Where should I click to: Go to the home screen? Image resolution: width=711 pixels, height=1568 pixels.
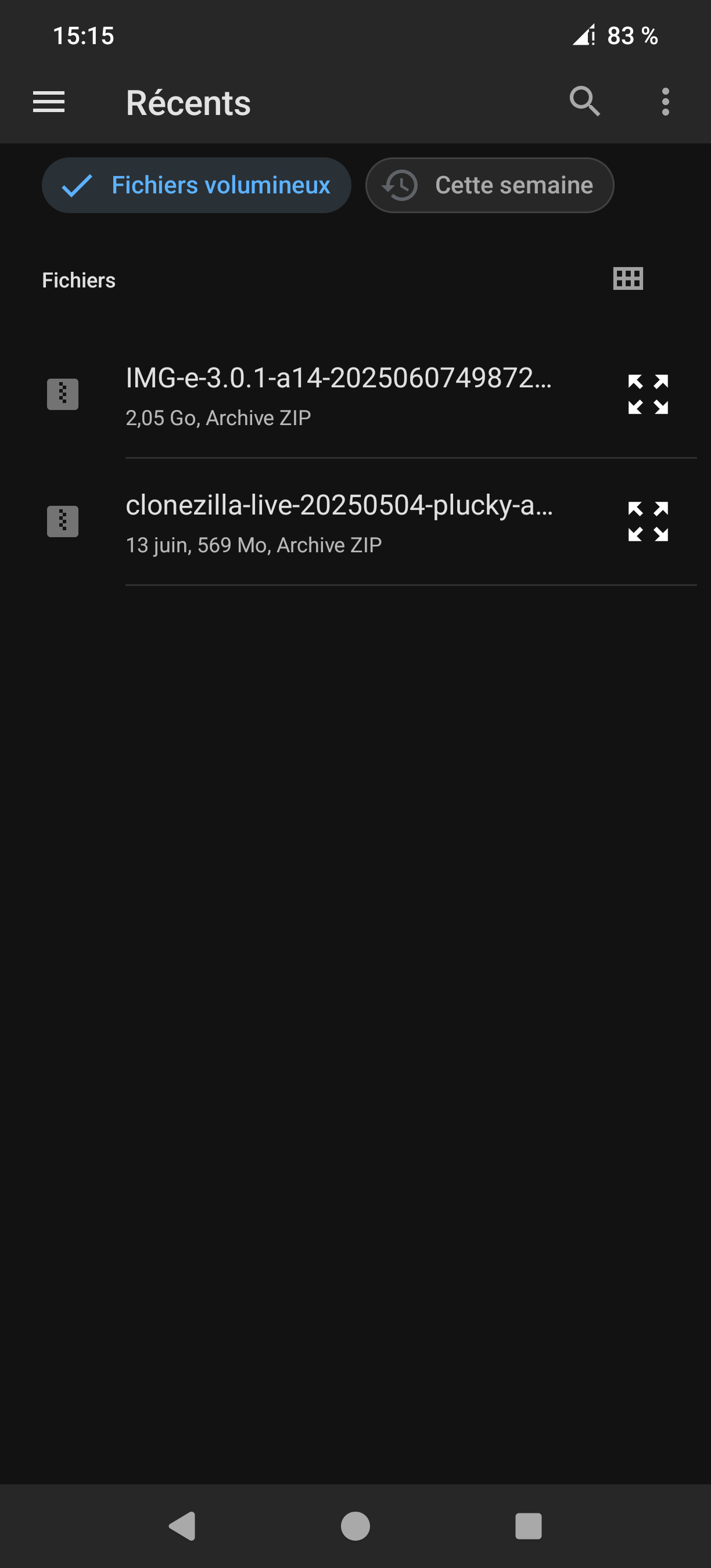coord(355,1526)
